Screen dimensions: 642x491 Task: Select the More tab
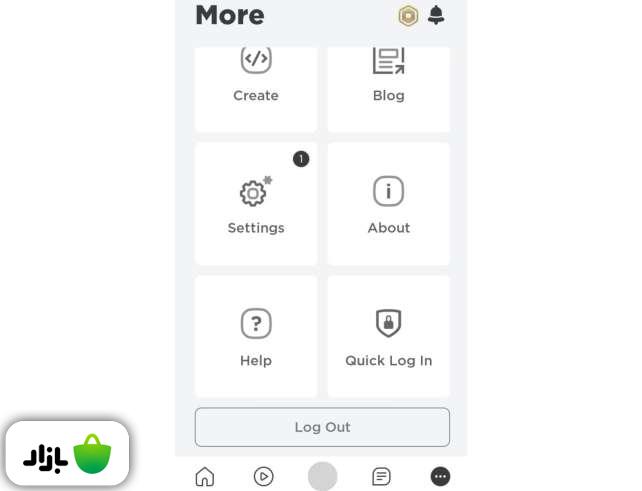point(440,477)
